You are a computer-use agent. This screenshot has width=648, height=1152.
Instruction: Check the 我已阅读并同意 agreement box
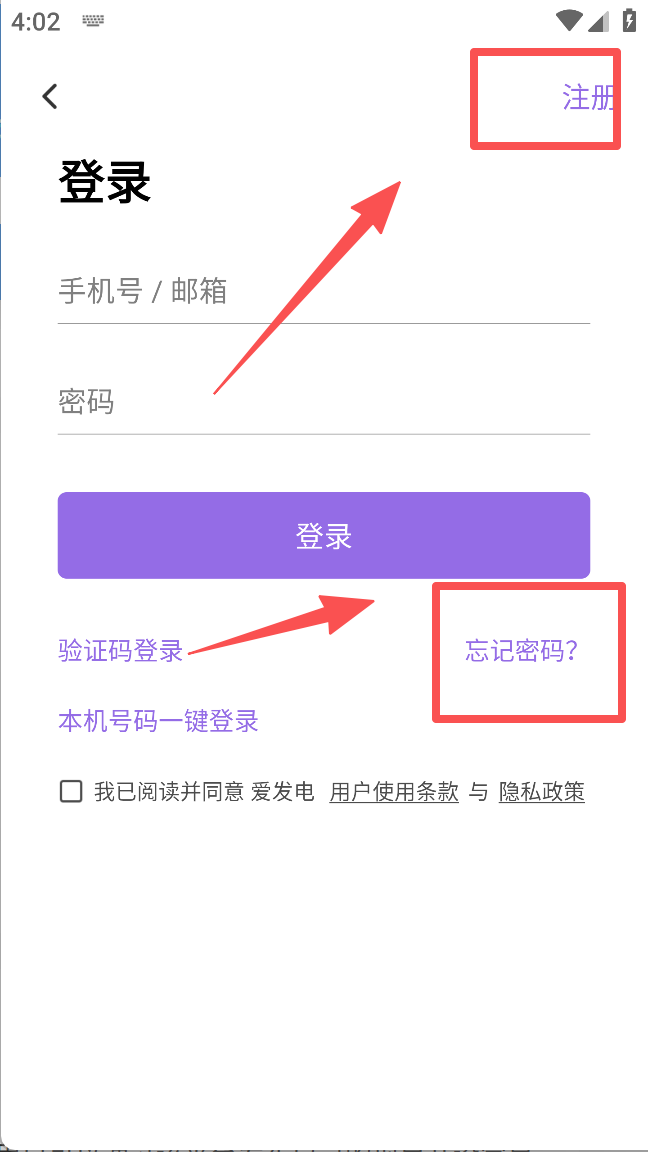tap(71, 792)
